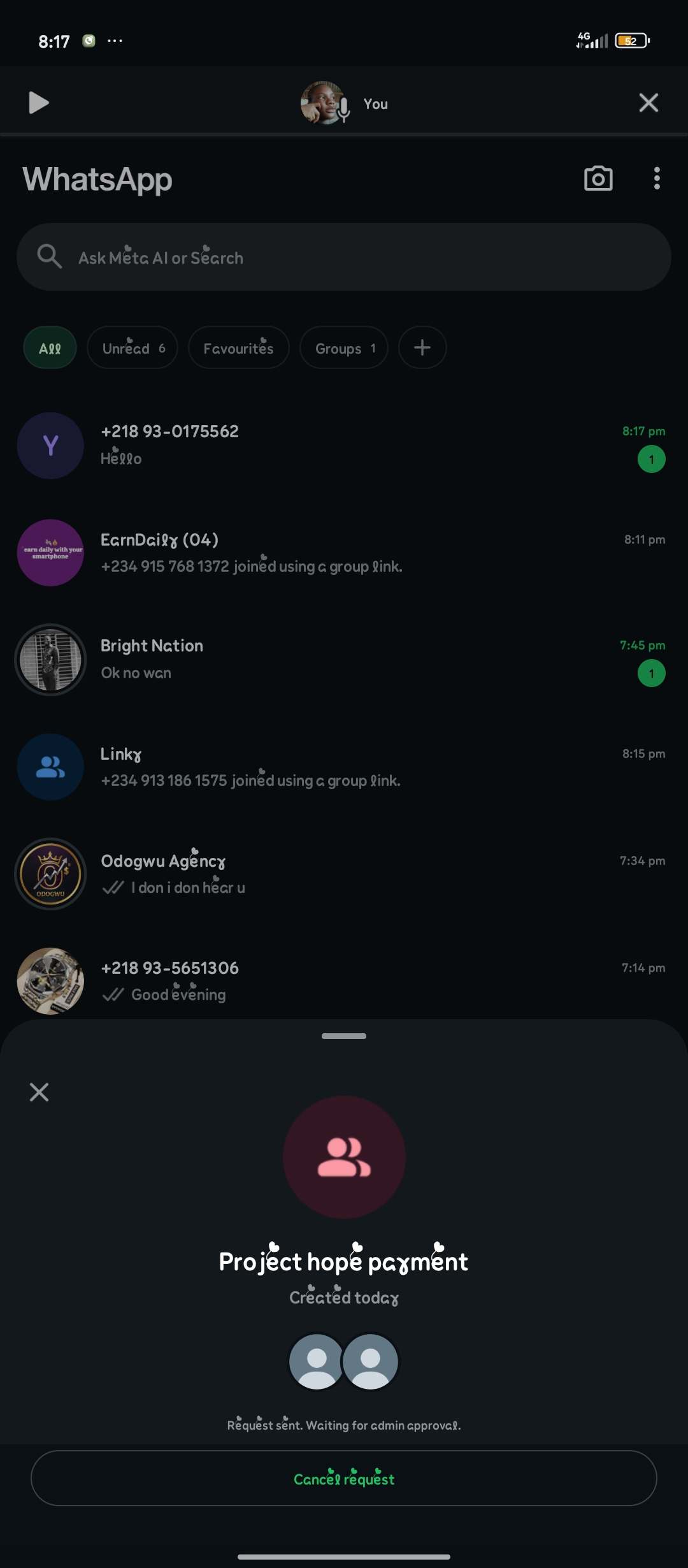Open the overflow menu
This screenshot has width=688, height=1568.
point(657,179)
